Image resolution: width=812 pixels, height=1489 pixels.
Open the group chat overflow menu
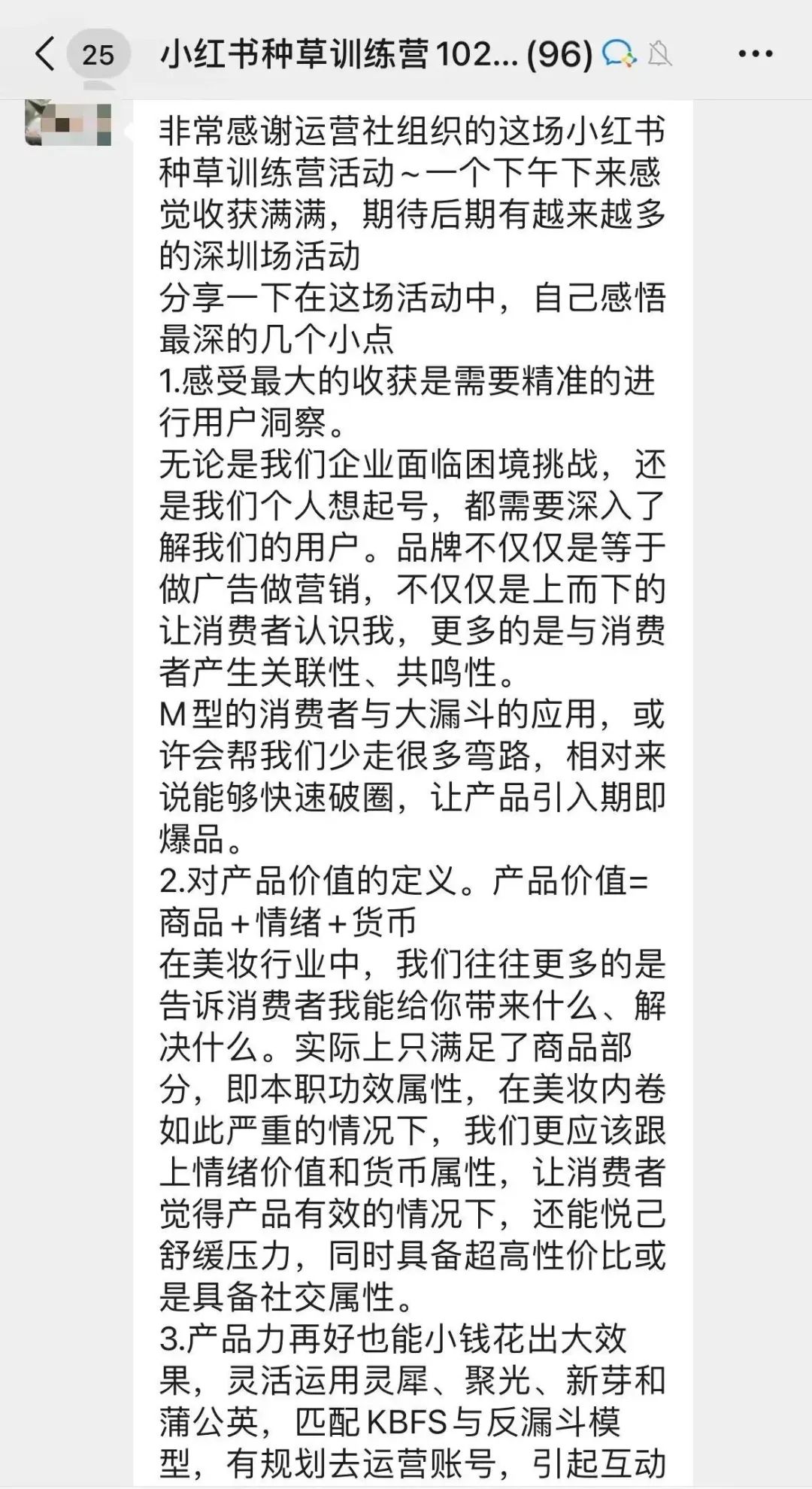[755, 54]
